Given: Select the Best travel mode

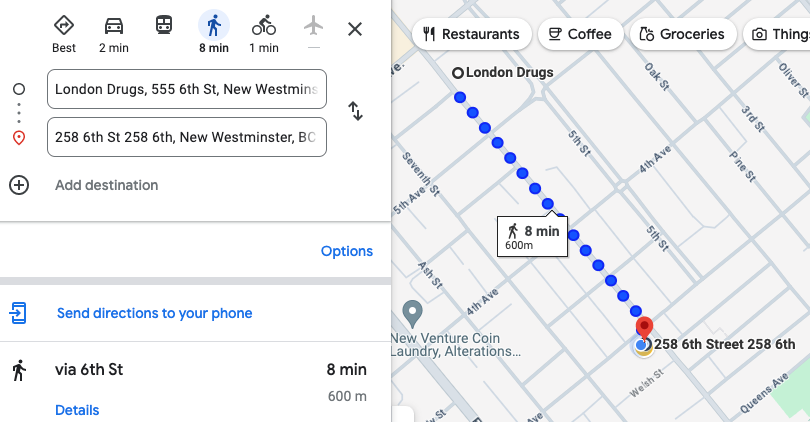Looking at the screenshot, I should click(x=64, y=32).
